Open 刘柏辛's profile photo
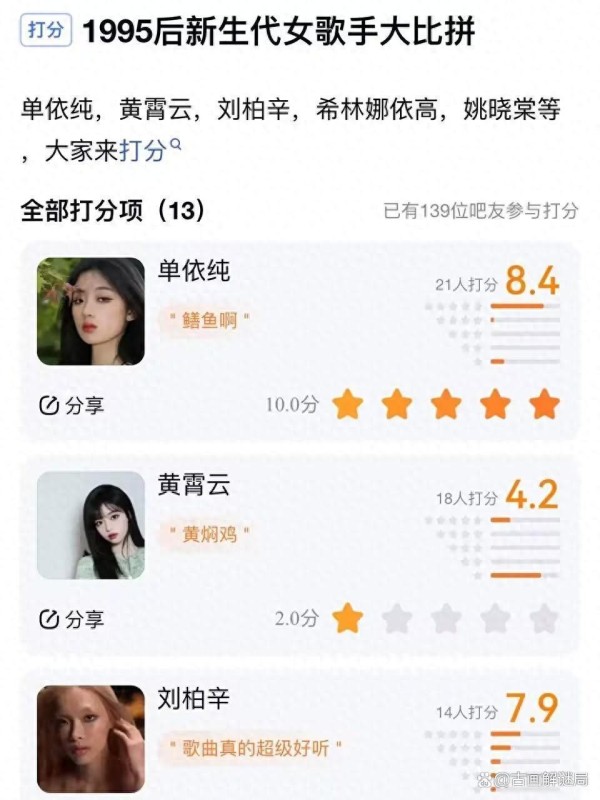 click(x=91, y=738)
